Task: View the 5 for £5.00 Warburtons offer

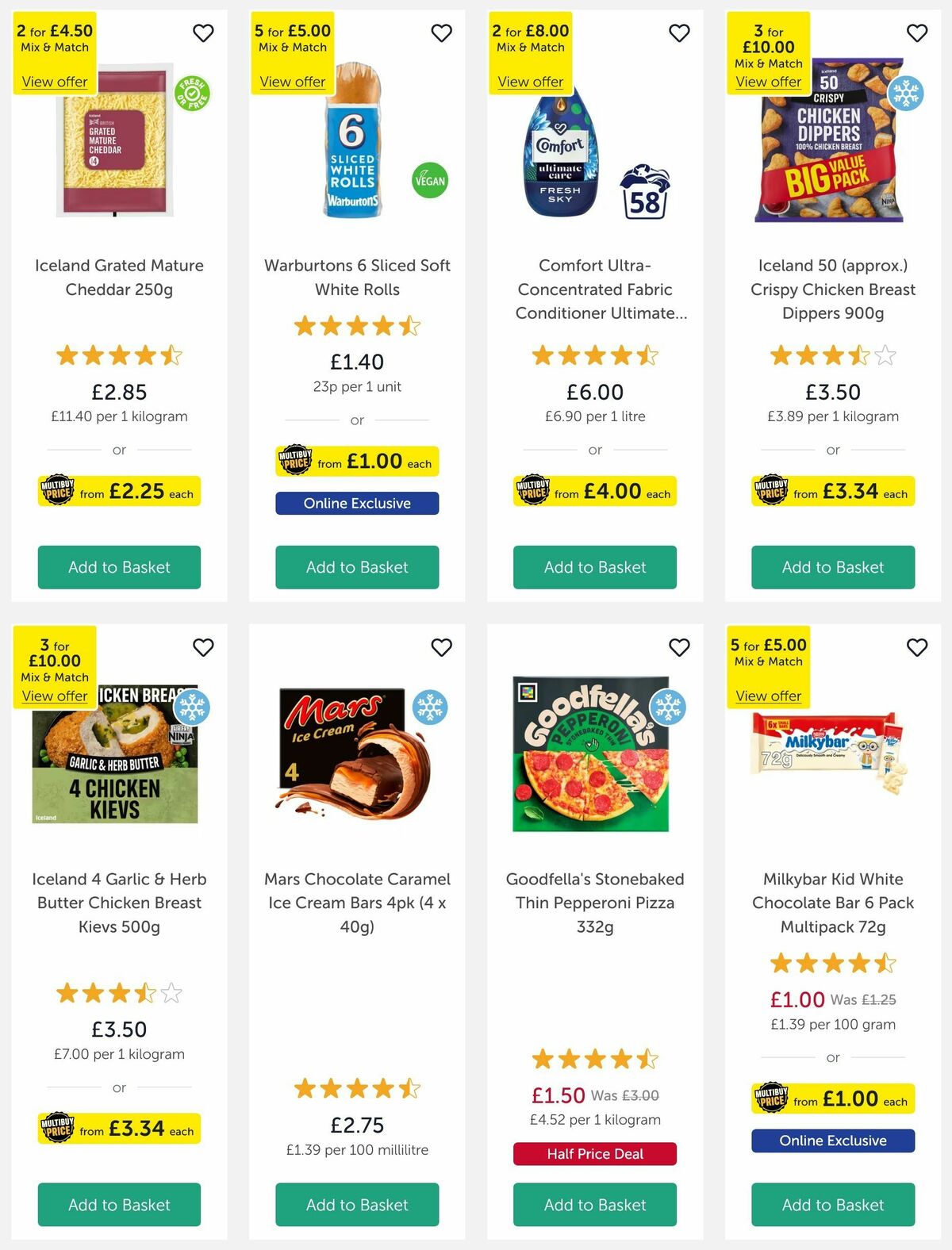Action: coord(292,82)
